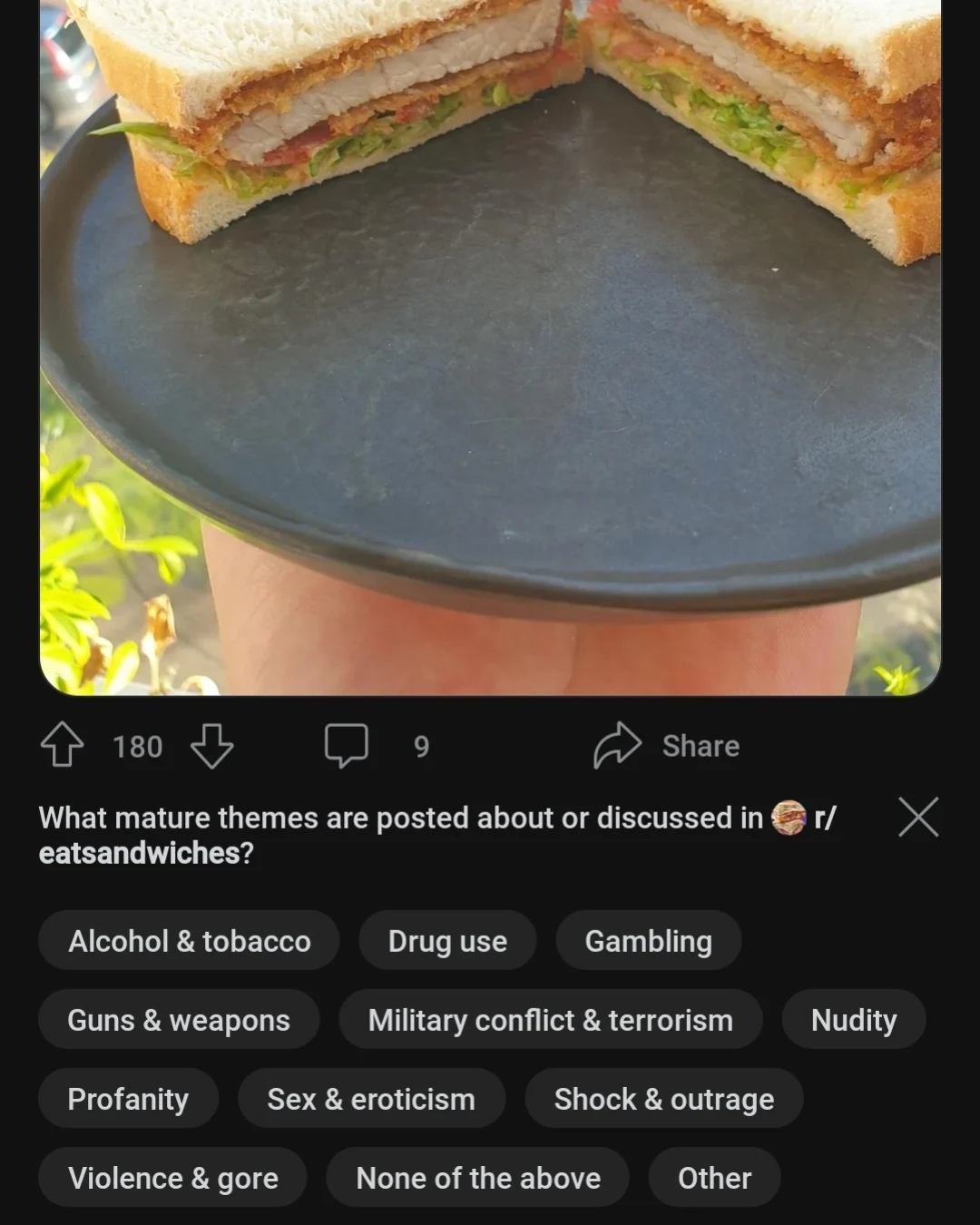The height and width of the screenshot is (1225, 980).
Task: Select the Alcohol & tobacco option
Action: coord(189,940)
